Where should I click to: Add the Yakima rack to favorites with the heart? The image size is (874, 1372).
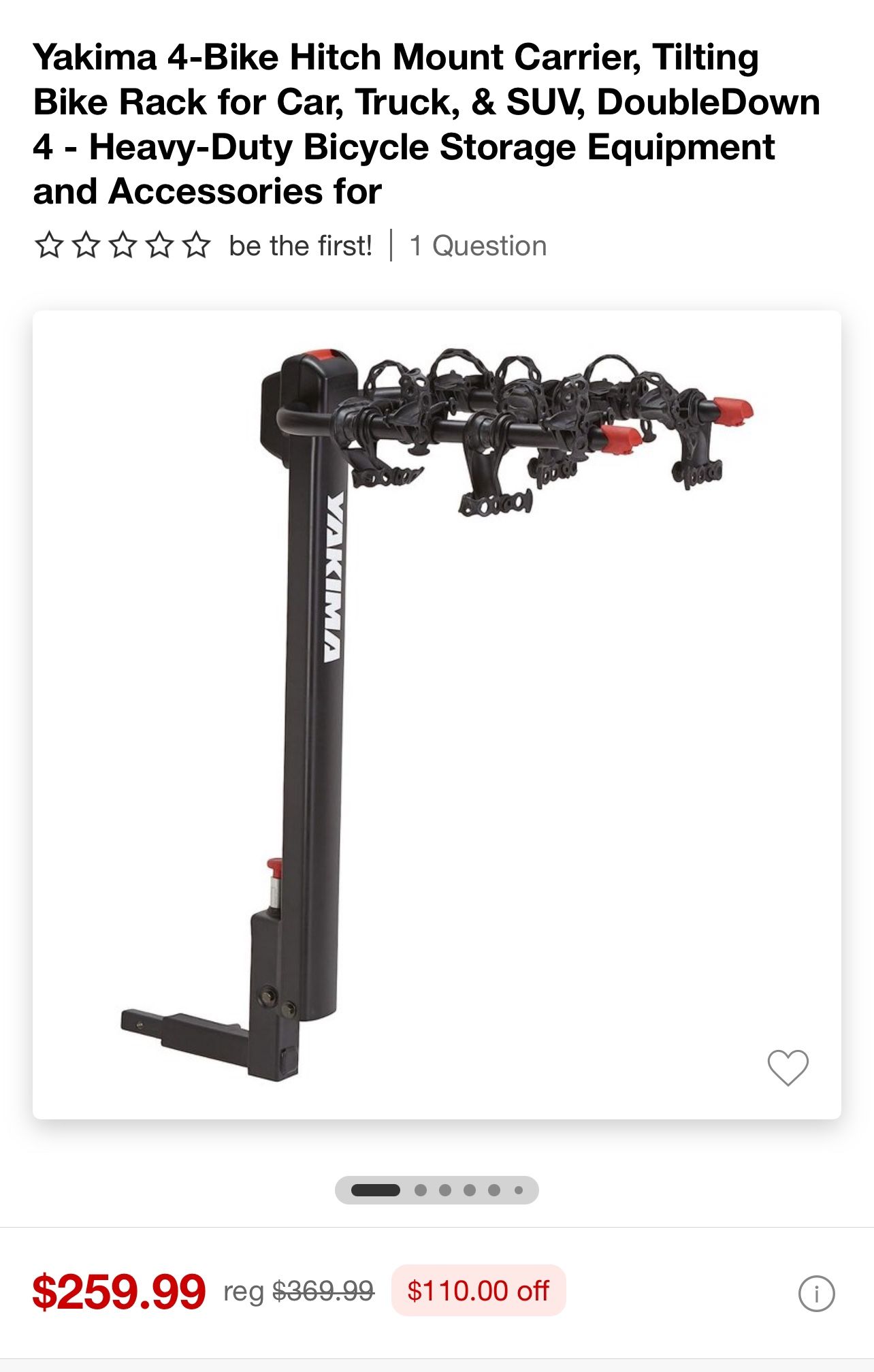(x=788, y=1067)
